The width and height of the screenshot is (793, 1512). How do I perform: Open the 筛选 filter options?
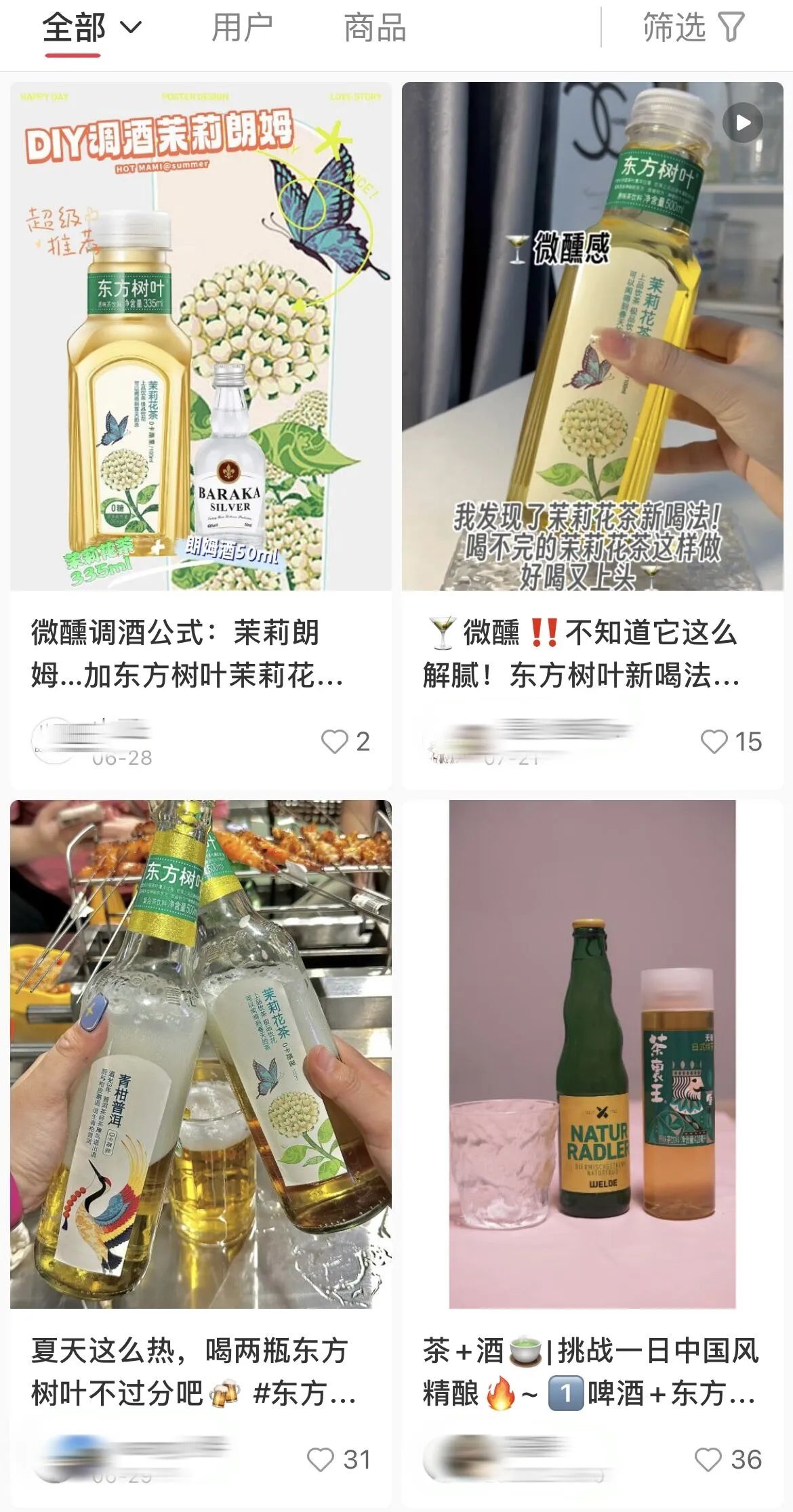point(693,28)
